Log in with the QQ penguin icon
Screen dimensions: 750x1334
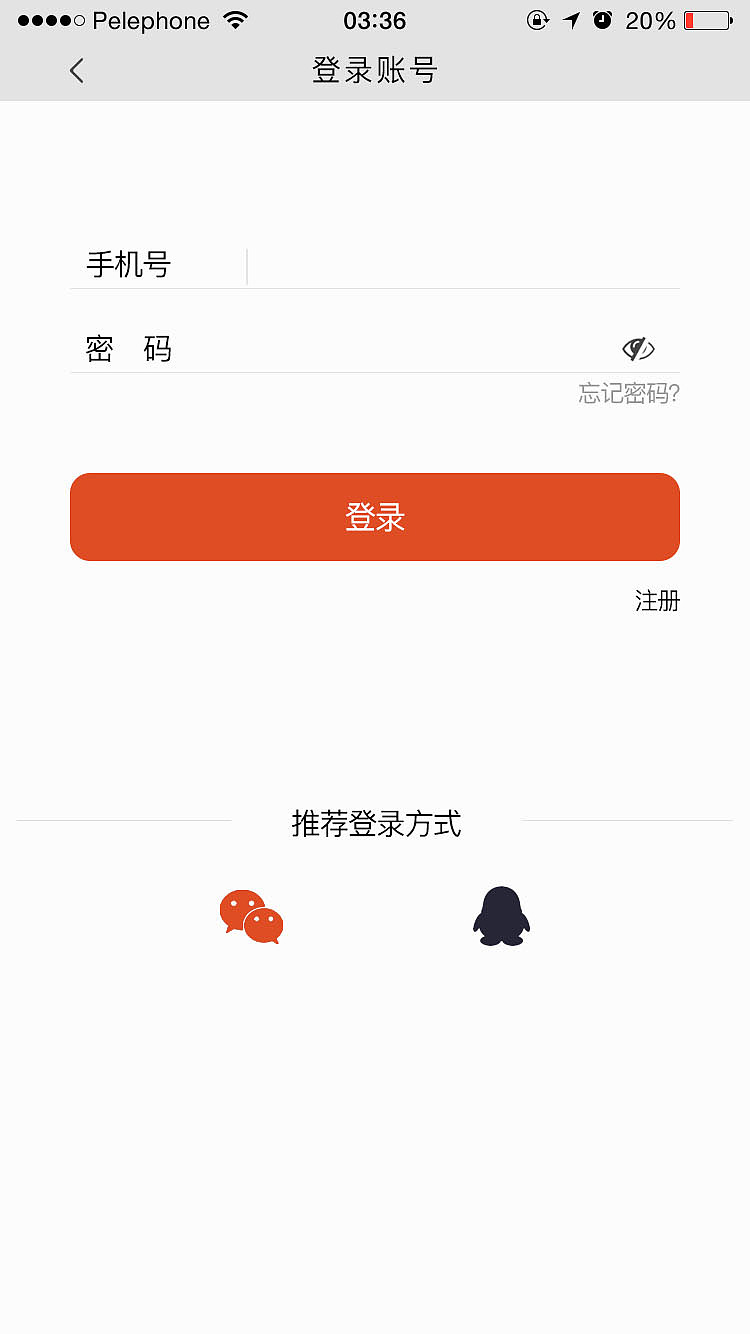501,915
